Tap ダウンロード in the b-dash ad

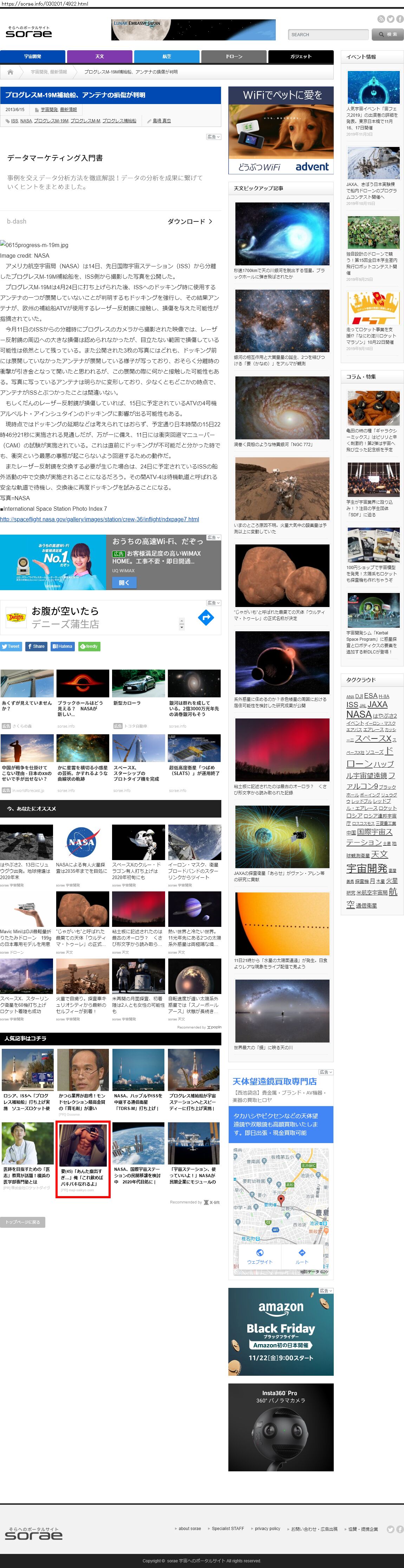click(x=190, y=221)
